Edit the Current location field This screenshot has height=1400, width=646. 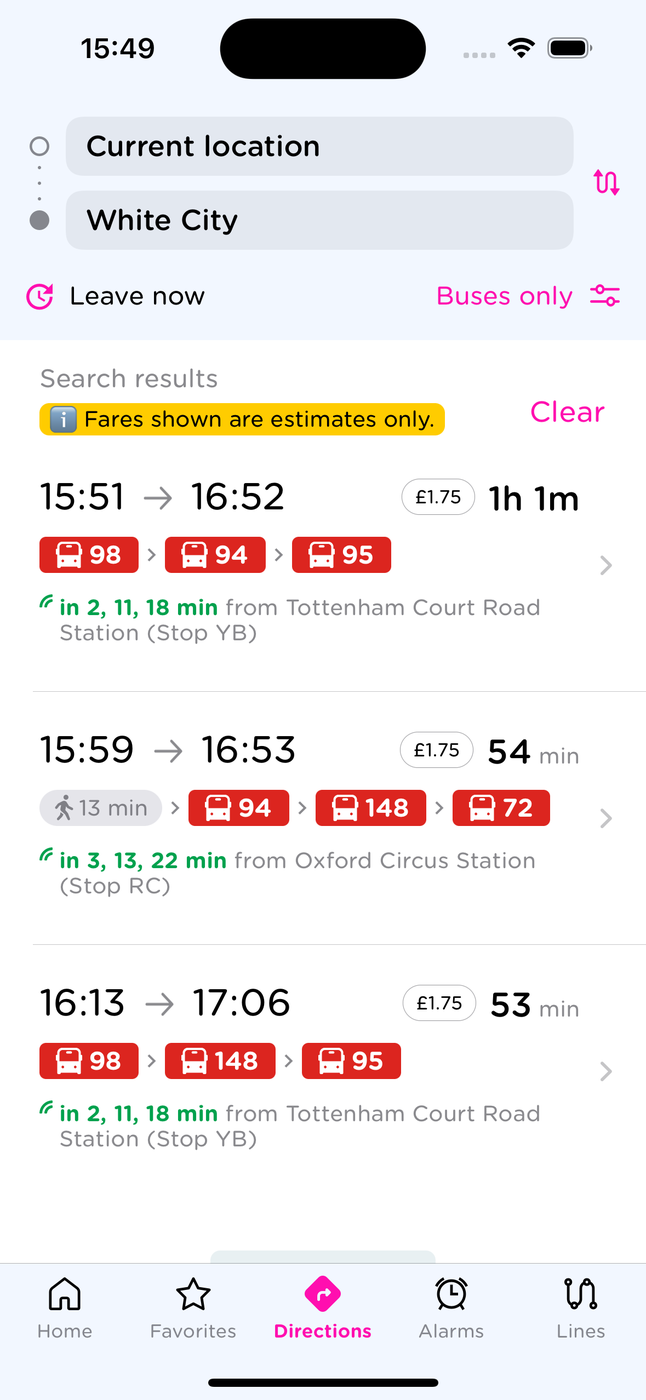319,147
